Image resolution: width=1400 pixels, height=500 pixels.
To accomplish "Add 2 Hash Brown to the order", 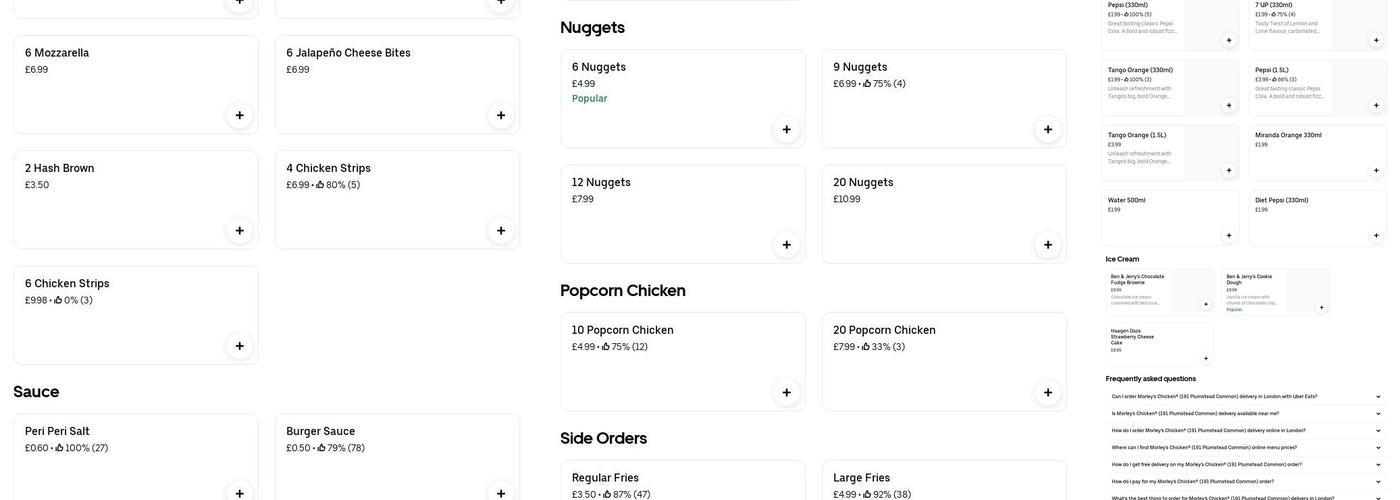I will coord(239,231).
